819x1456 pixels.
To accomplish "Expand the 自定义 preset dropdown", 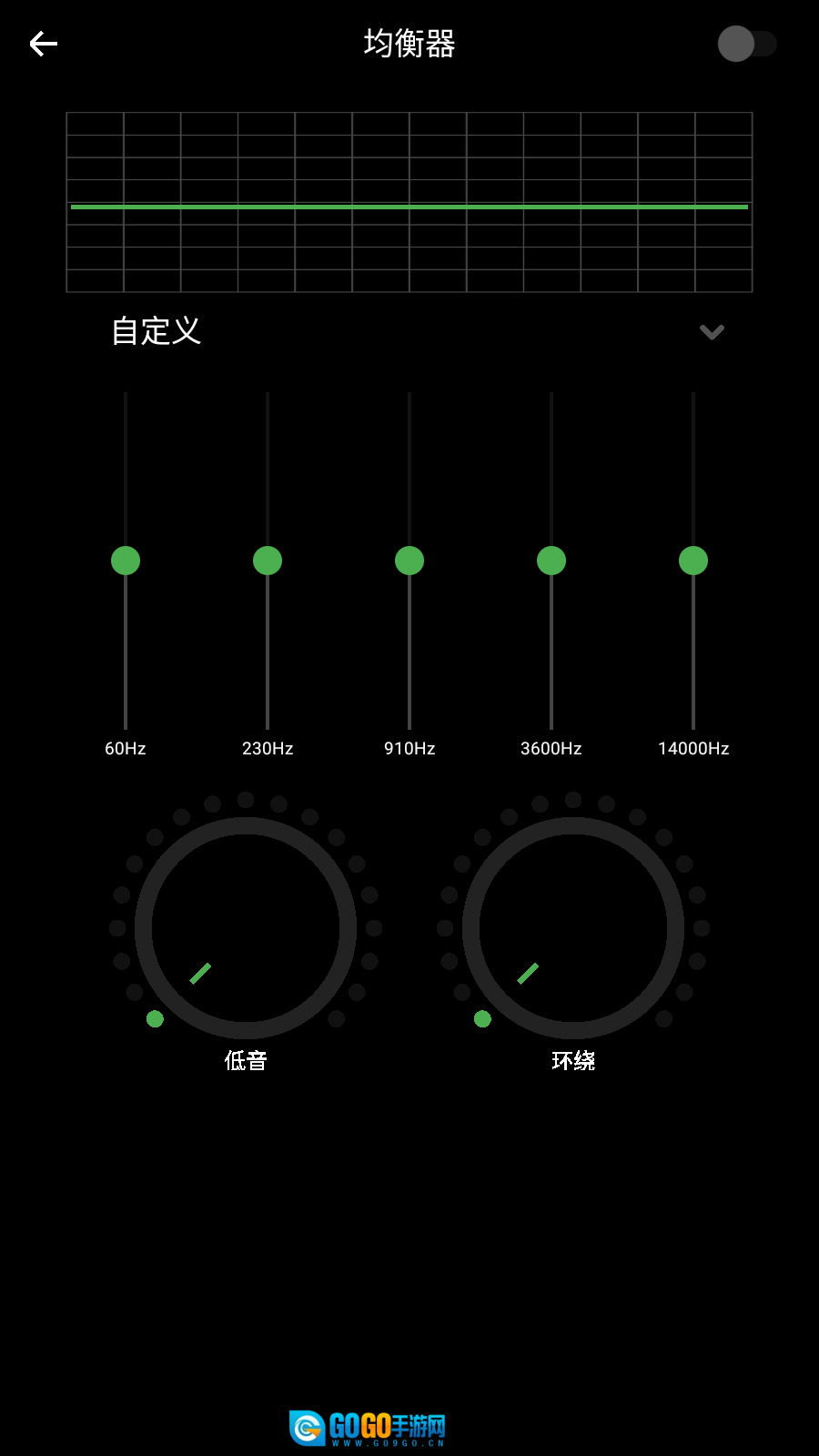I will (712, 331).
